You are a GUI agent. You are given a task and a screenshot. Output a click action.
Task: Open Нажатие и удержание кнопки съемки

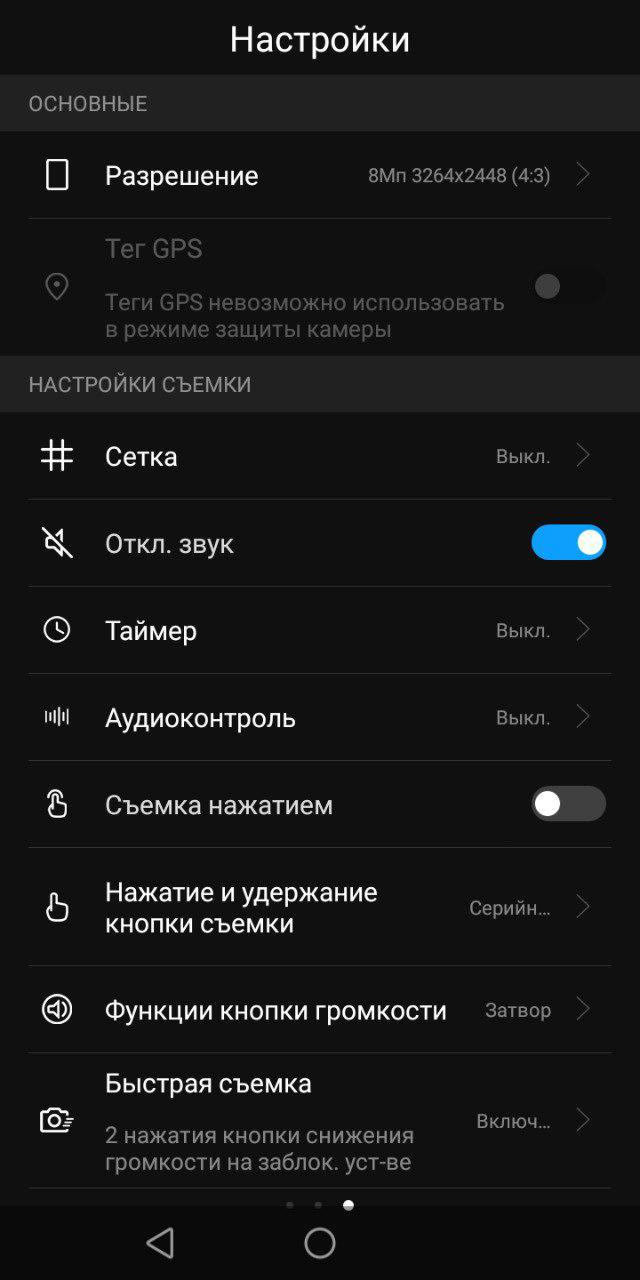(320, 907)
